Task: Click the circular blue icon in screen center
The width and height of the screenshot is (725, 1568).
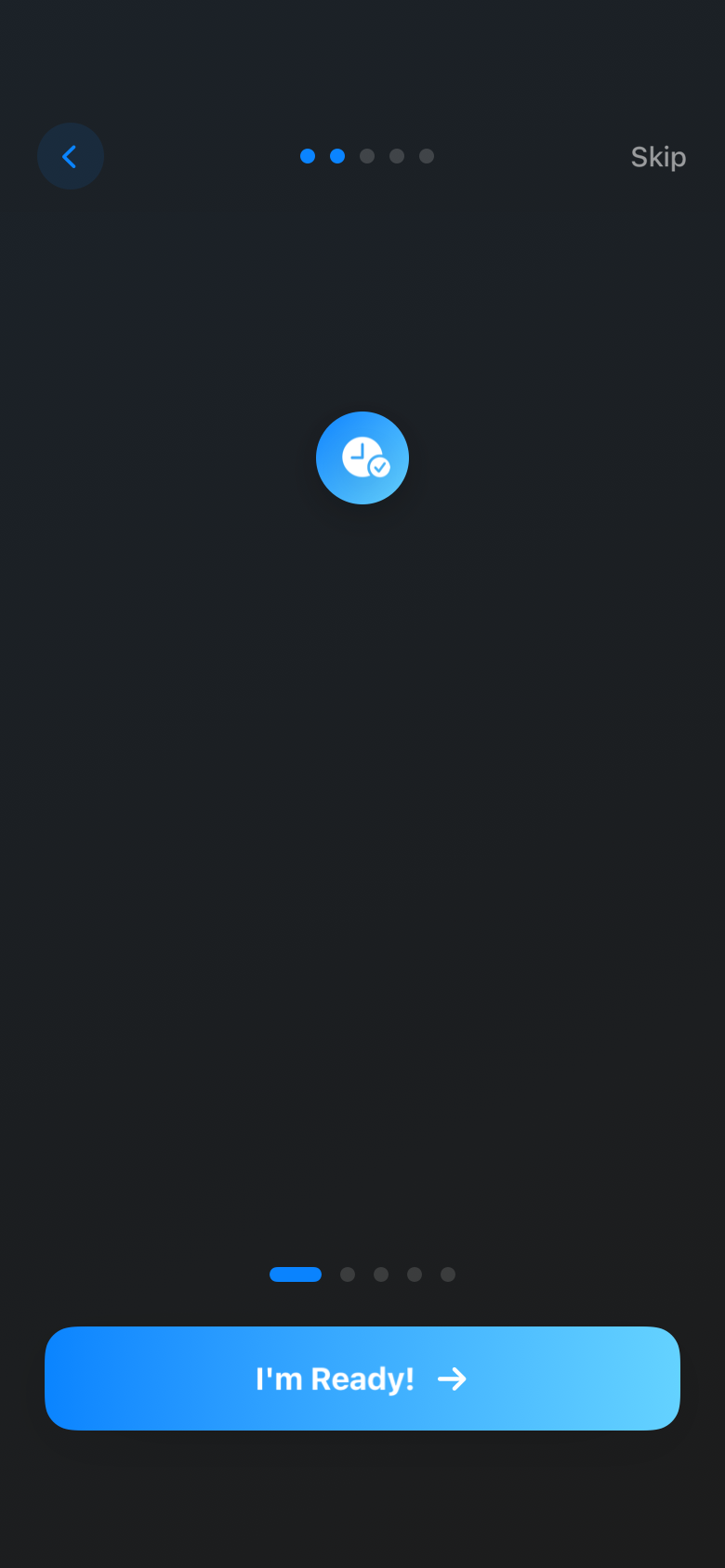Action: click(x=362, y=457)
